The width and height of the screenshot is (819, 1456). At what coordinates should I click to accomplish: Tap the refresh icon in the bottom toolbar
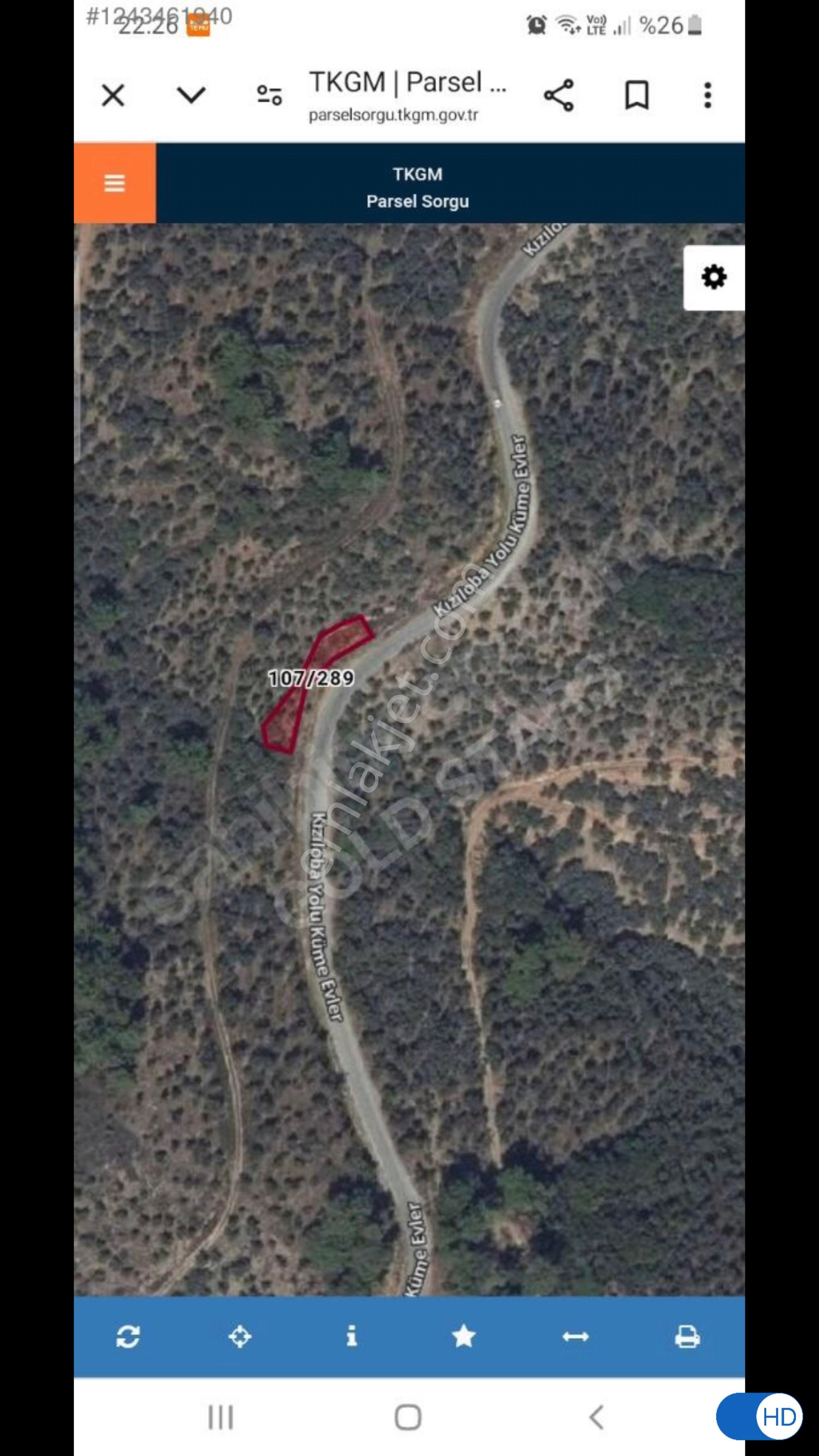(128, 1337)
